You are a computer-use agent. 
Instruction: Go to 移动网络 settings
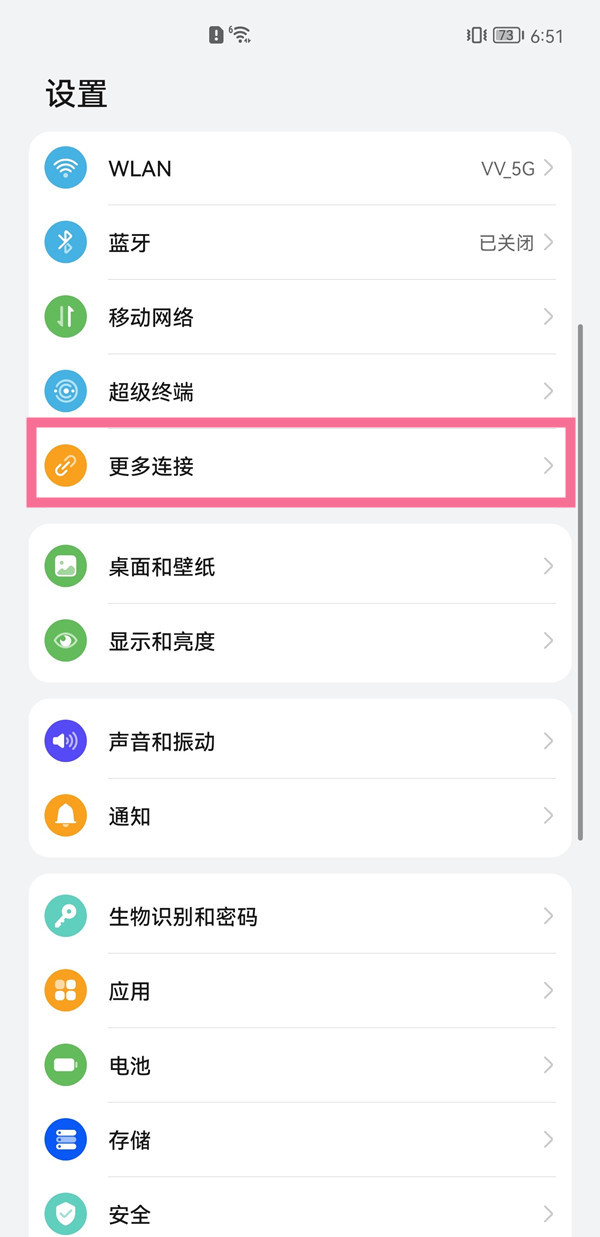tap(300, 317)
